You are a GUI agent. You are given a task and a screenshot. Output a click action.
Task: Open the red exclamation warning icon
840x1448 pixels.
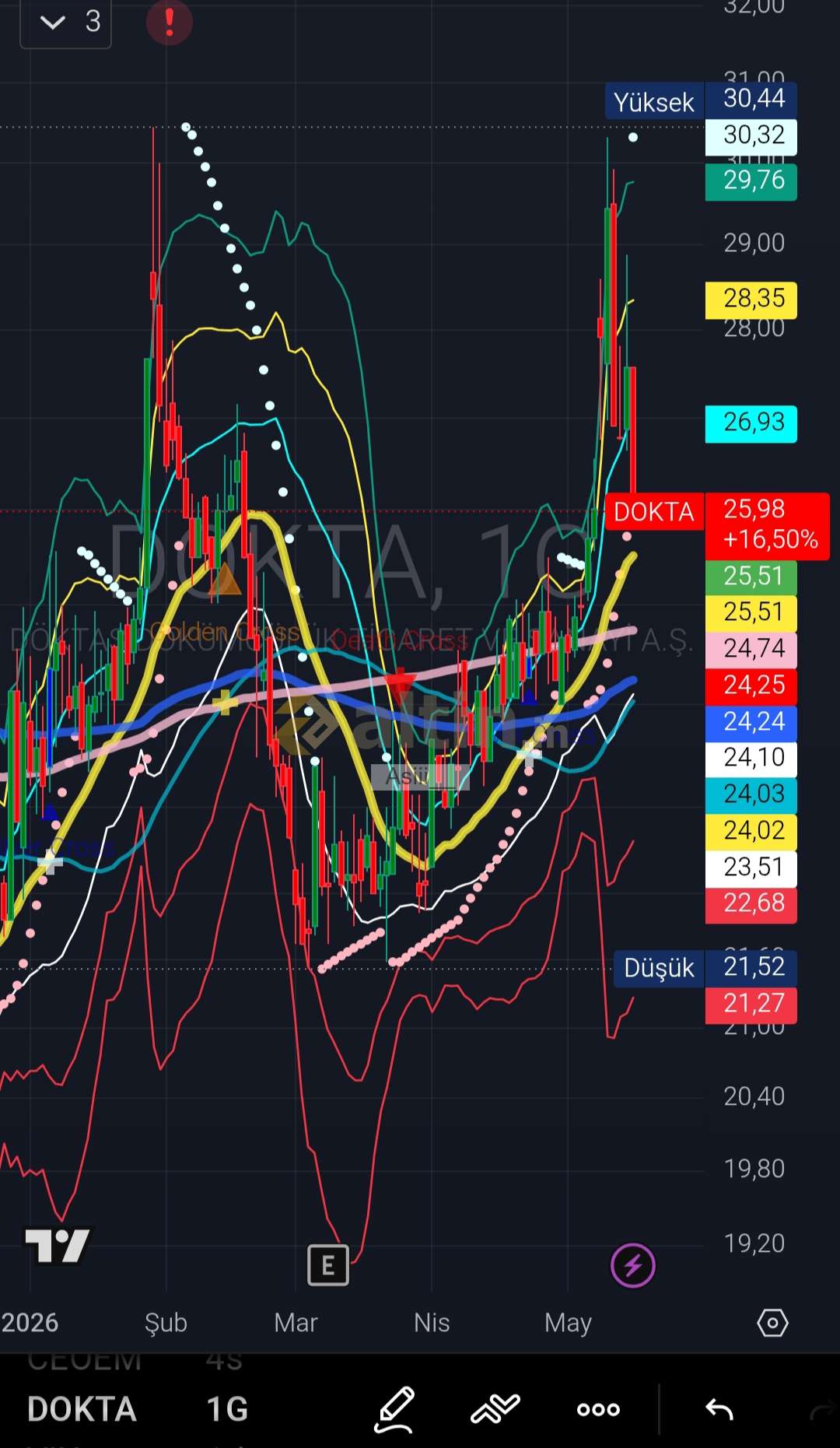[x=169, y=22]
